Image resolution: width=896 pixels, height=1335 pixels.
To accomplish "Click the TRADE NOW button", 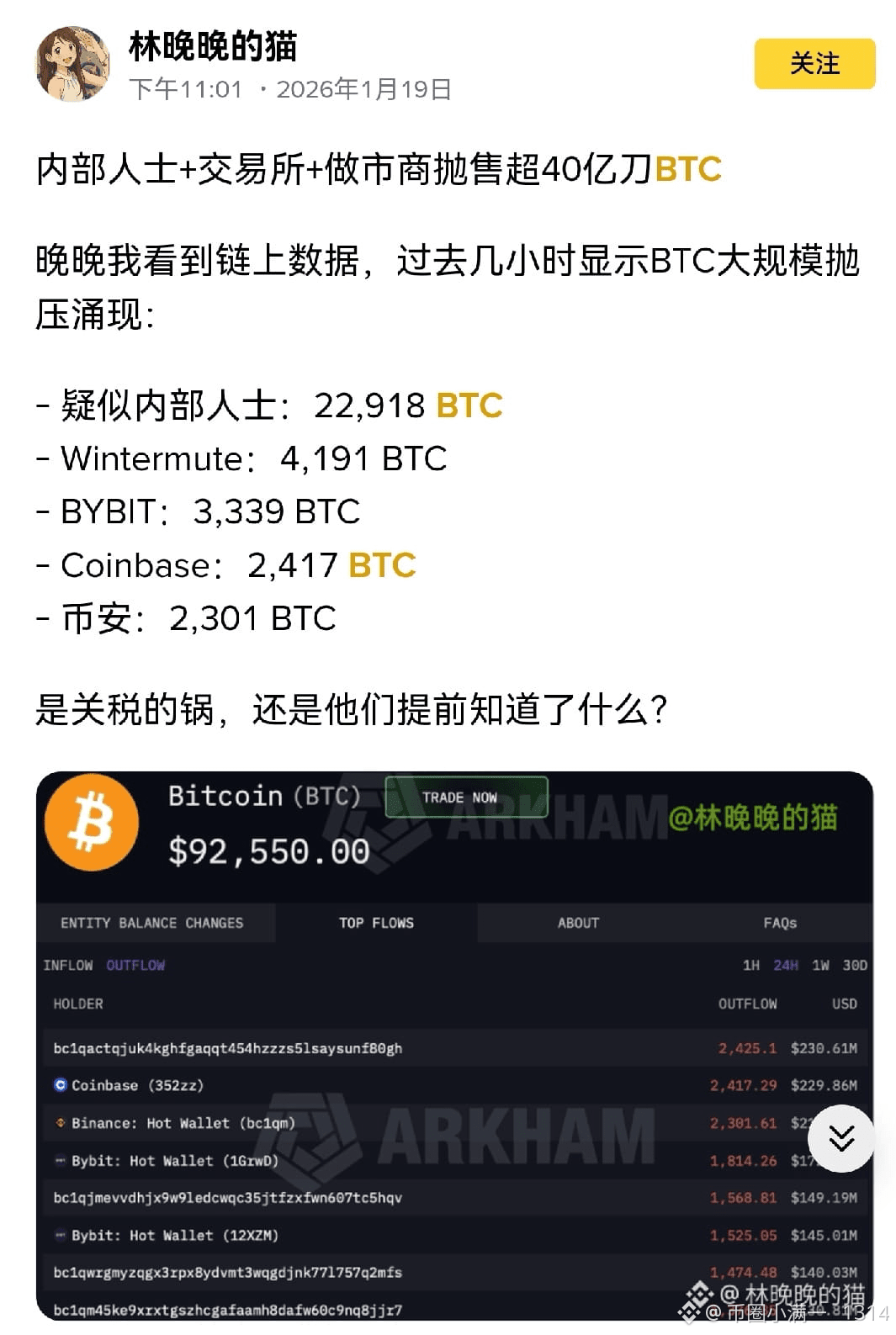I will (x=465, y=797).
